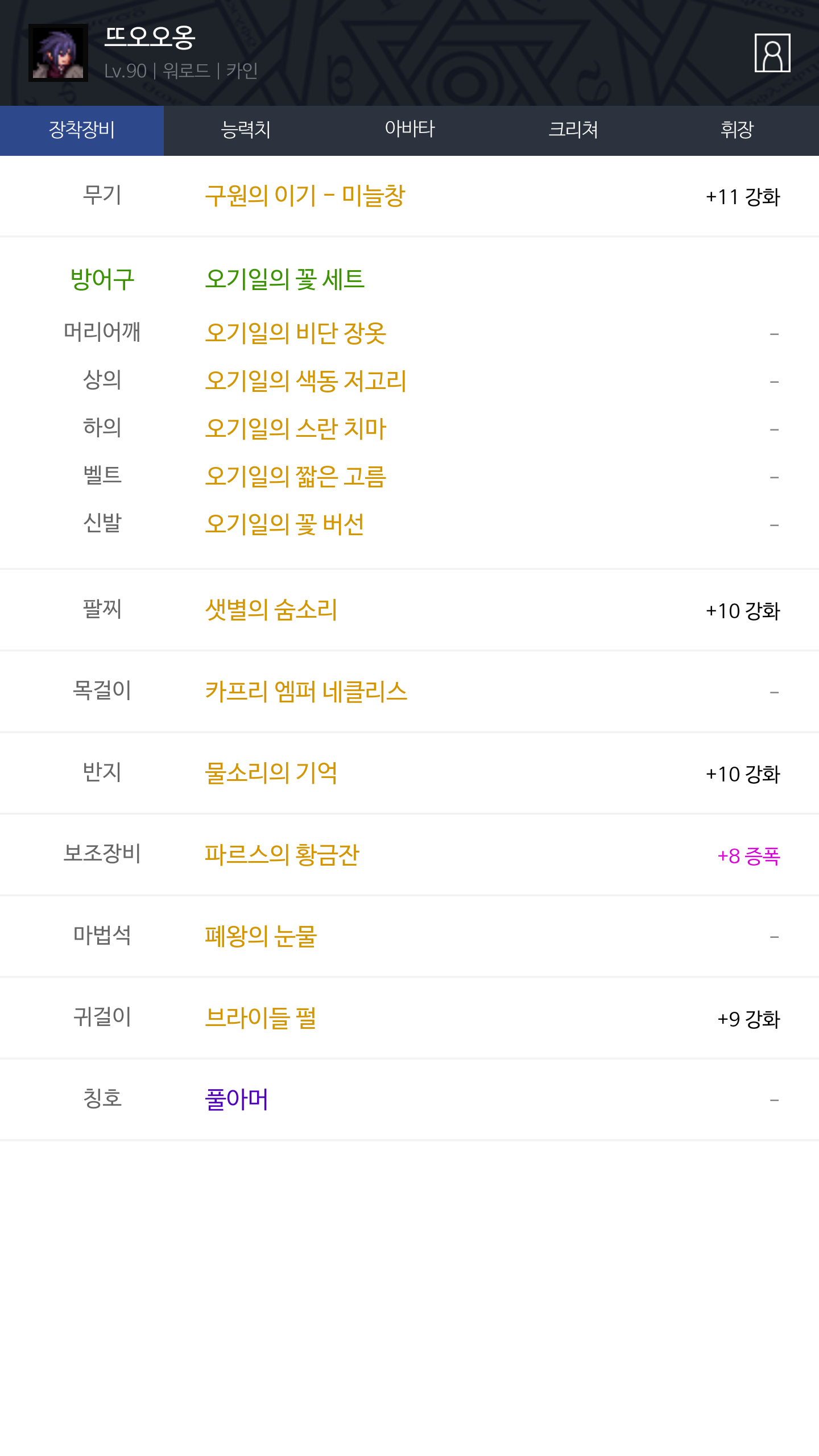This screenshot has height=1456, width=819.
Task: Open the title 풀아머
Action: point(236,1099)
